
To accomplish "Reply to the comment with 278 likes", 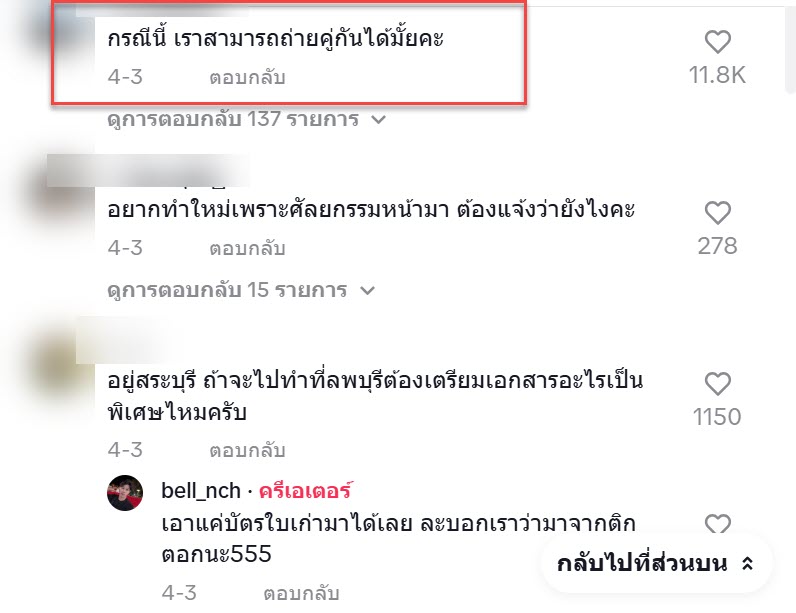I will 247,248.
